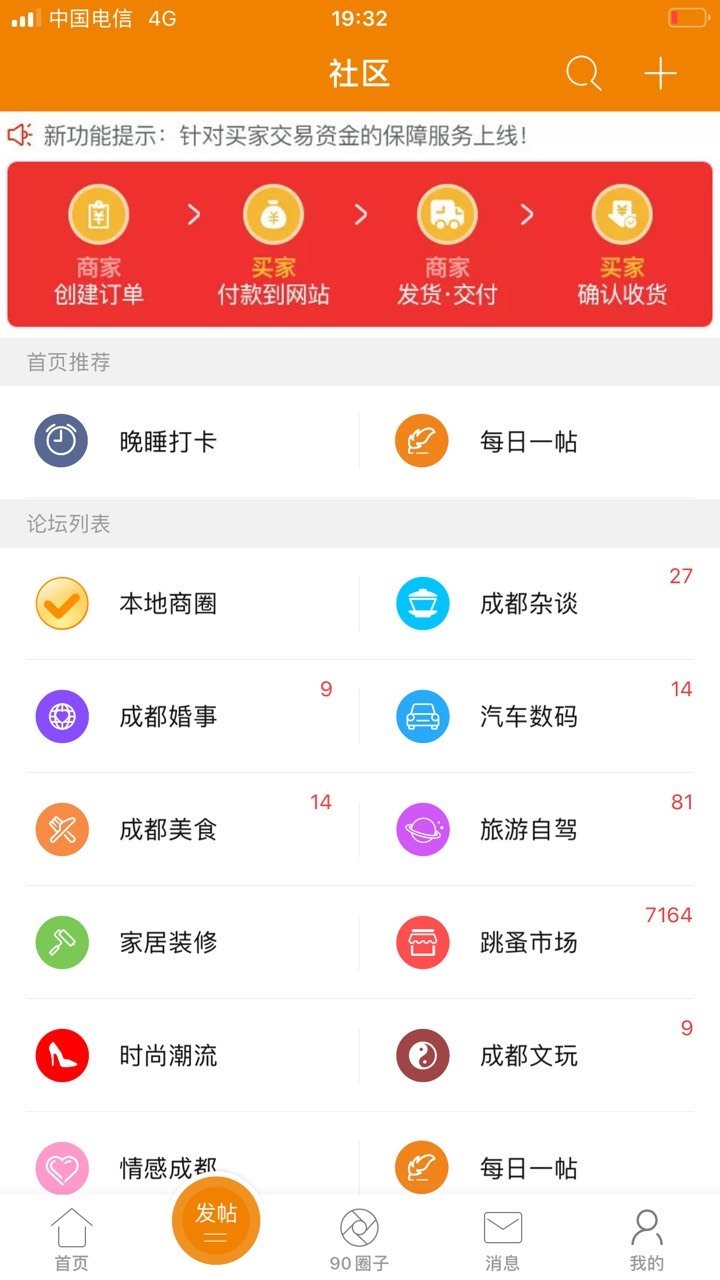This screenshot has width=720, height=1280.
Task: Switch to the 90圈子 tab
Action: pos(360,1239)
